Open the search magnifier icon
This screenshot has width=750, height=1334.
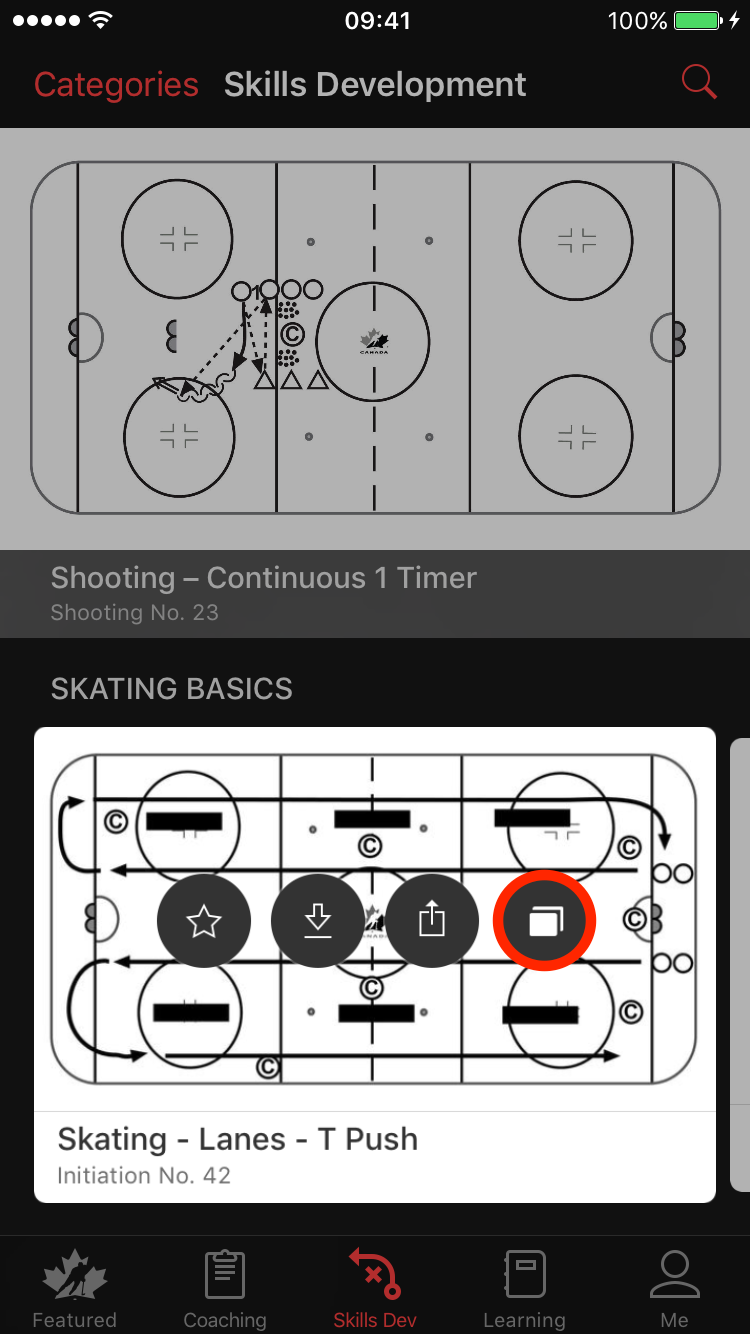click(699, 82)
